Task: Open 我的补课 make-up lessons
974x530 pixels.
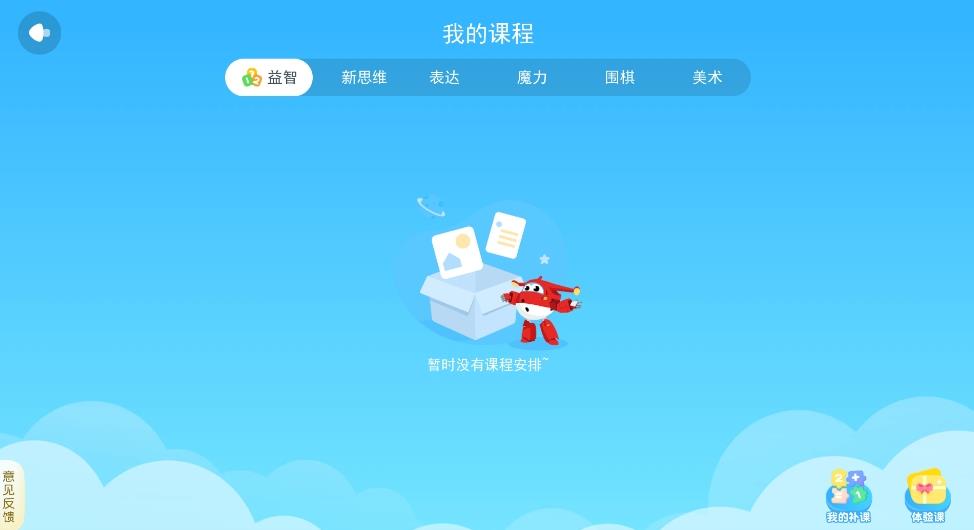Action: (x=848, y=496)
